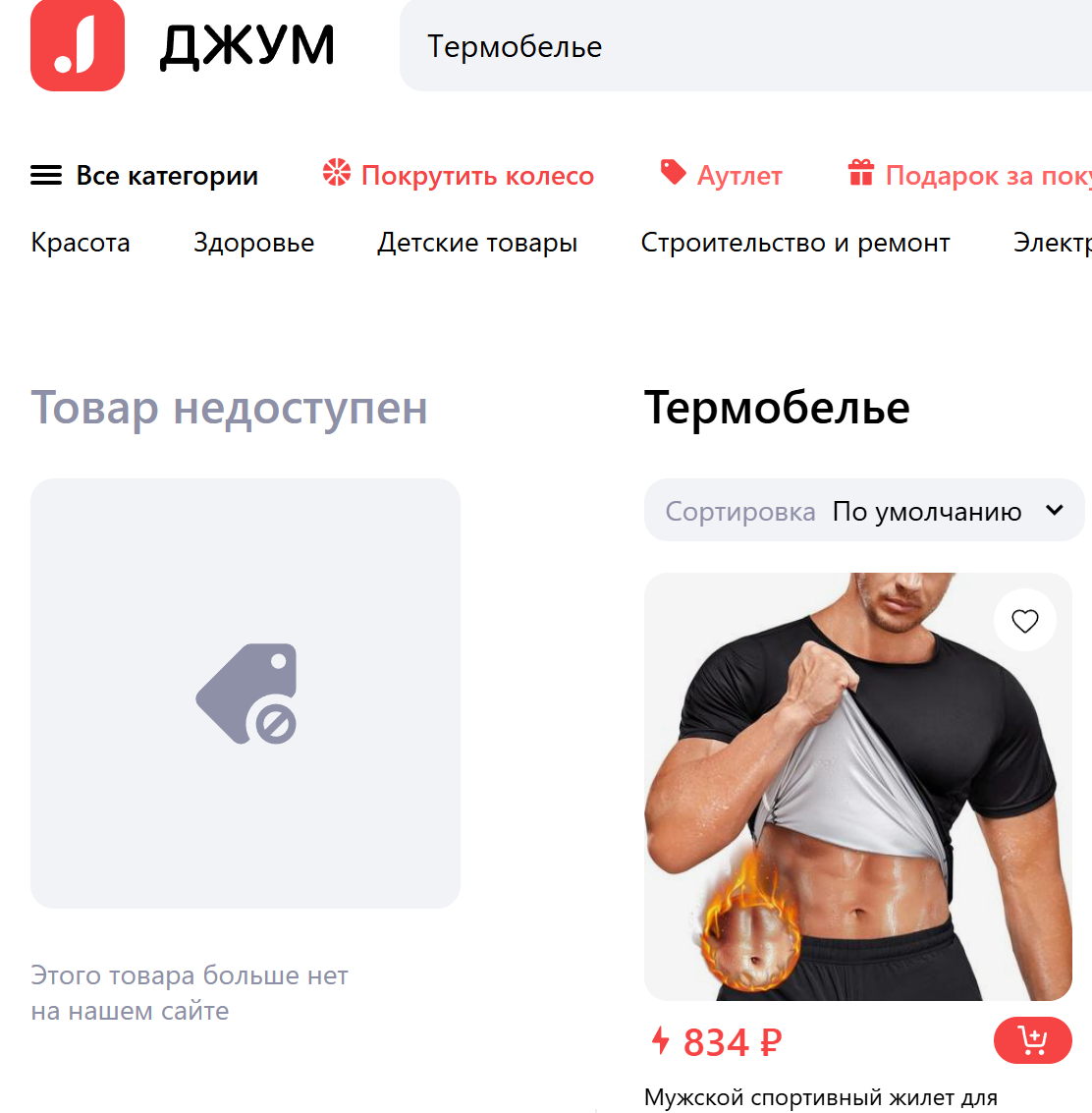Add the men's vest to favorites
Viewport: 1092px width, 1113px height.
pyautogui.click(x=1024, y=621)
